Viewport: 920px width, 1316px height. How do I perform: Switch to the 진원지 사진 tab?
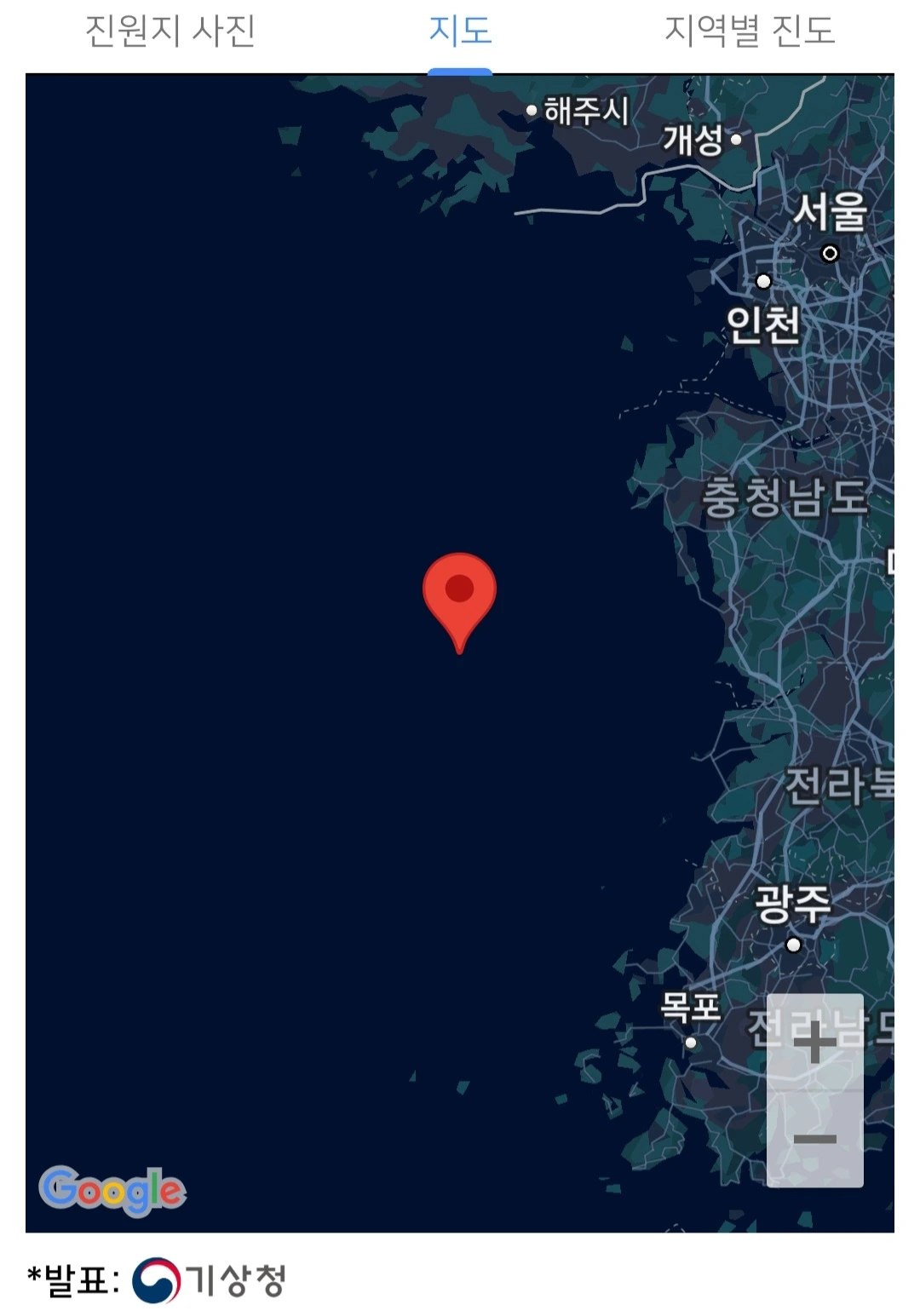(x=170, y=32)
